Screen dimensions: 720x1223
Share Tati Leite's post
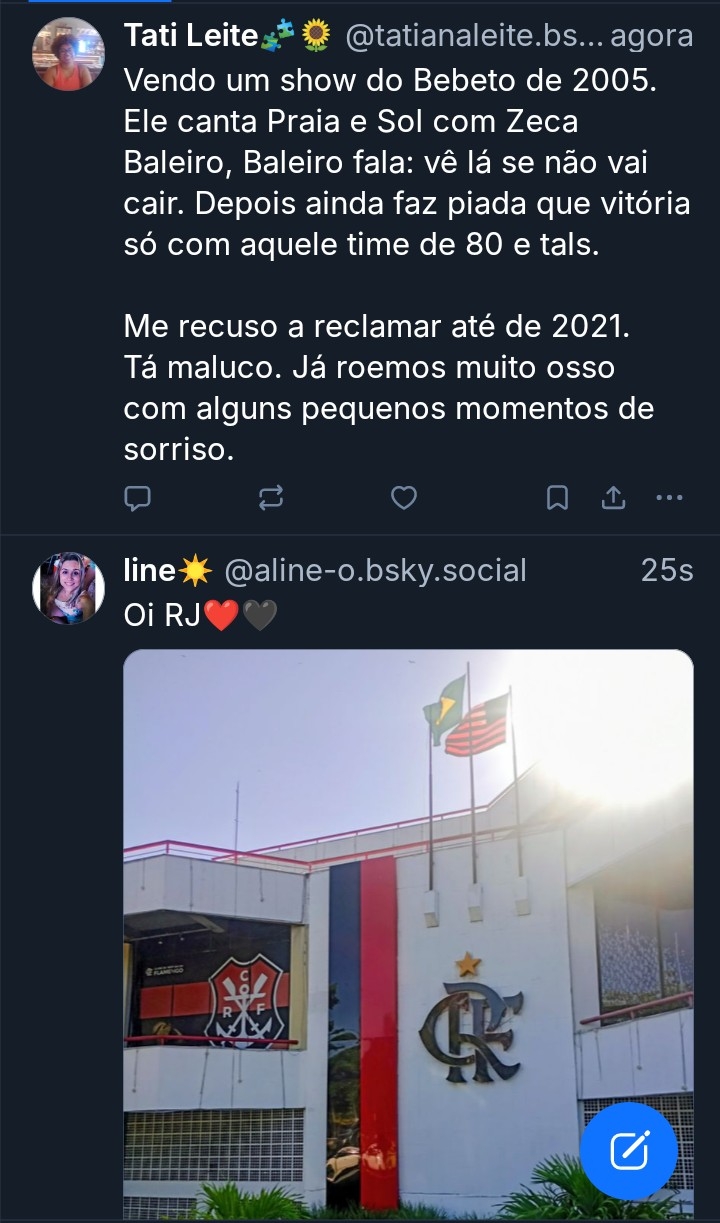point(613,497)
